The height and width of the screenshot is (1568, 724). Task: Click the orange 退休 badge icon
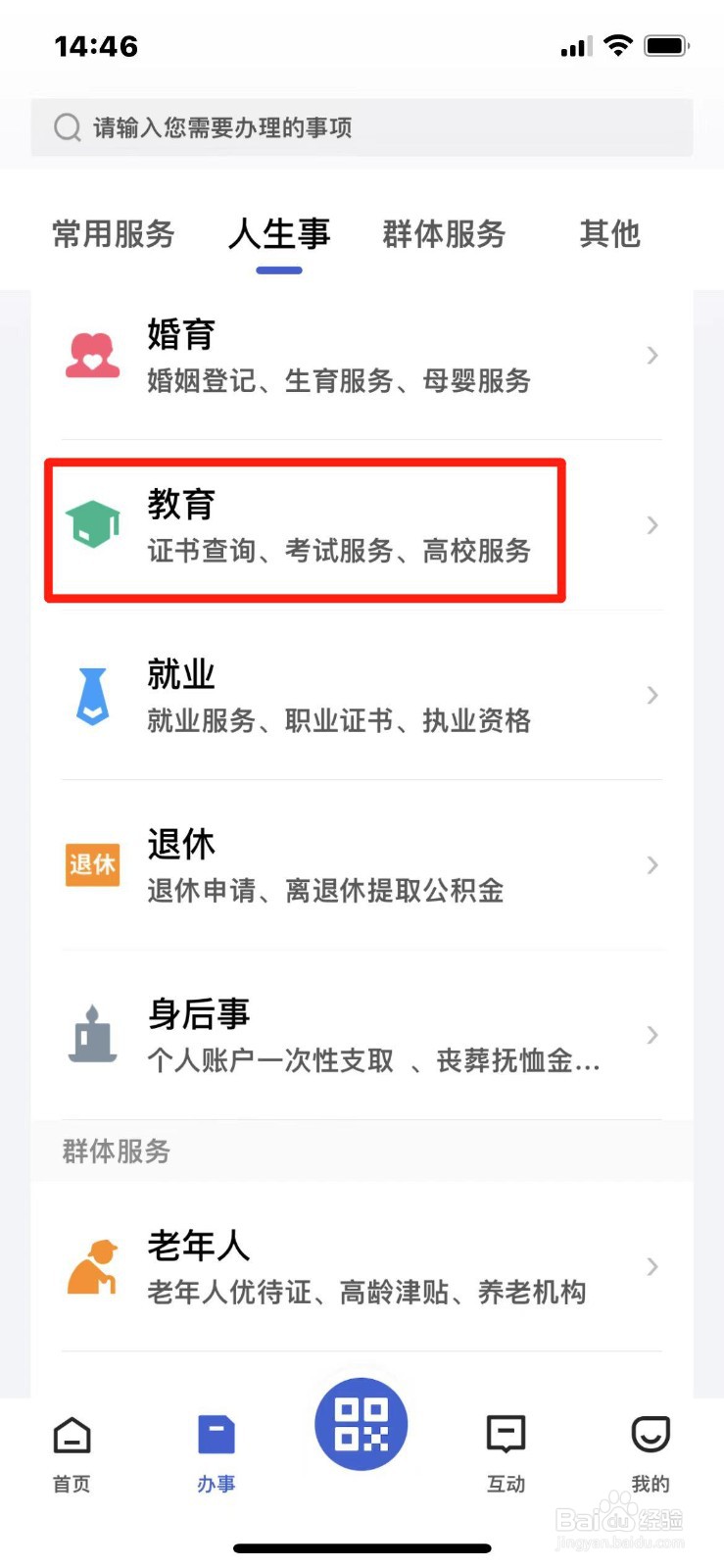tap(92, 864)
